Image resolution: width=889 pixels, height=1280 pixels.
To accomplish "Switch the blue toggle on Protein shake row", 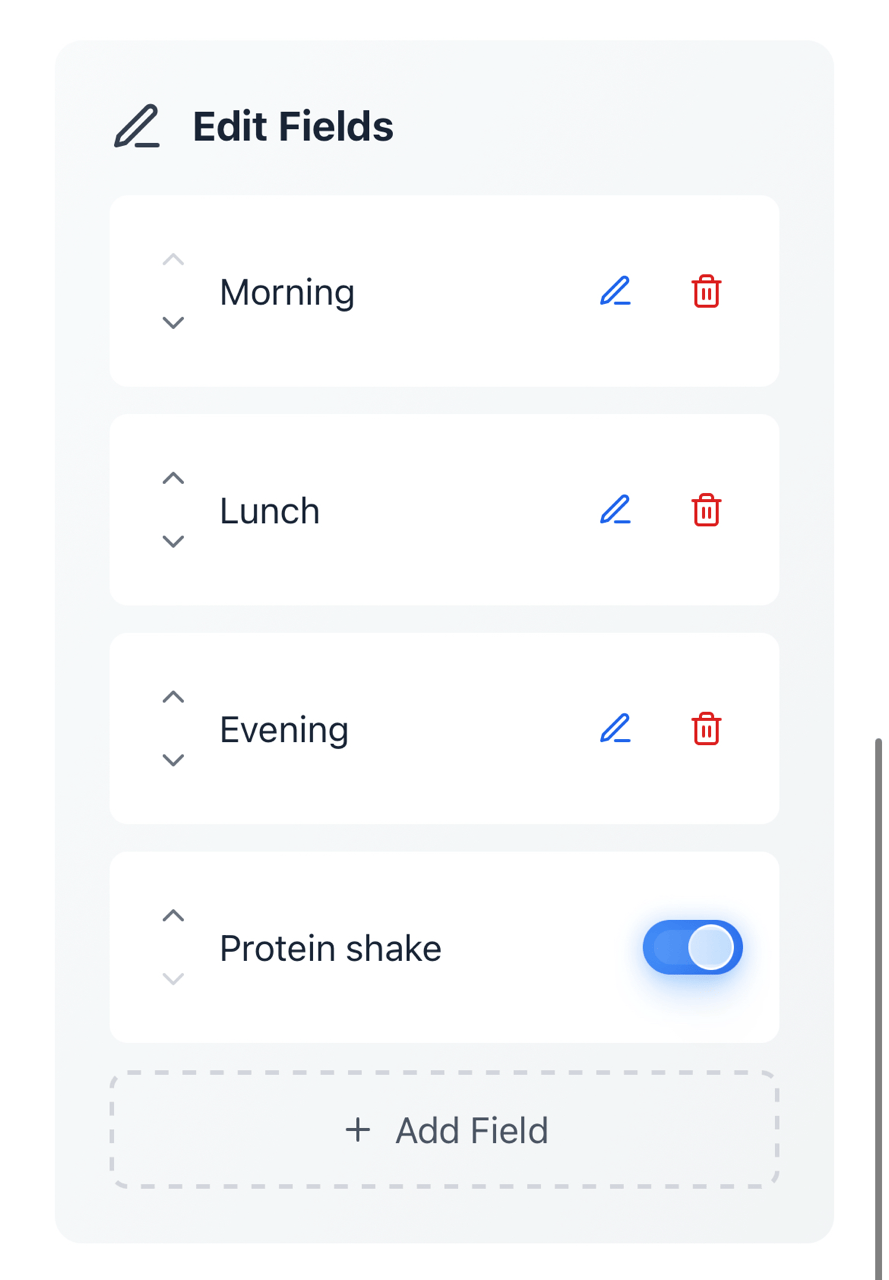I will (x=693, y=947).
